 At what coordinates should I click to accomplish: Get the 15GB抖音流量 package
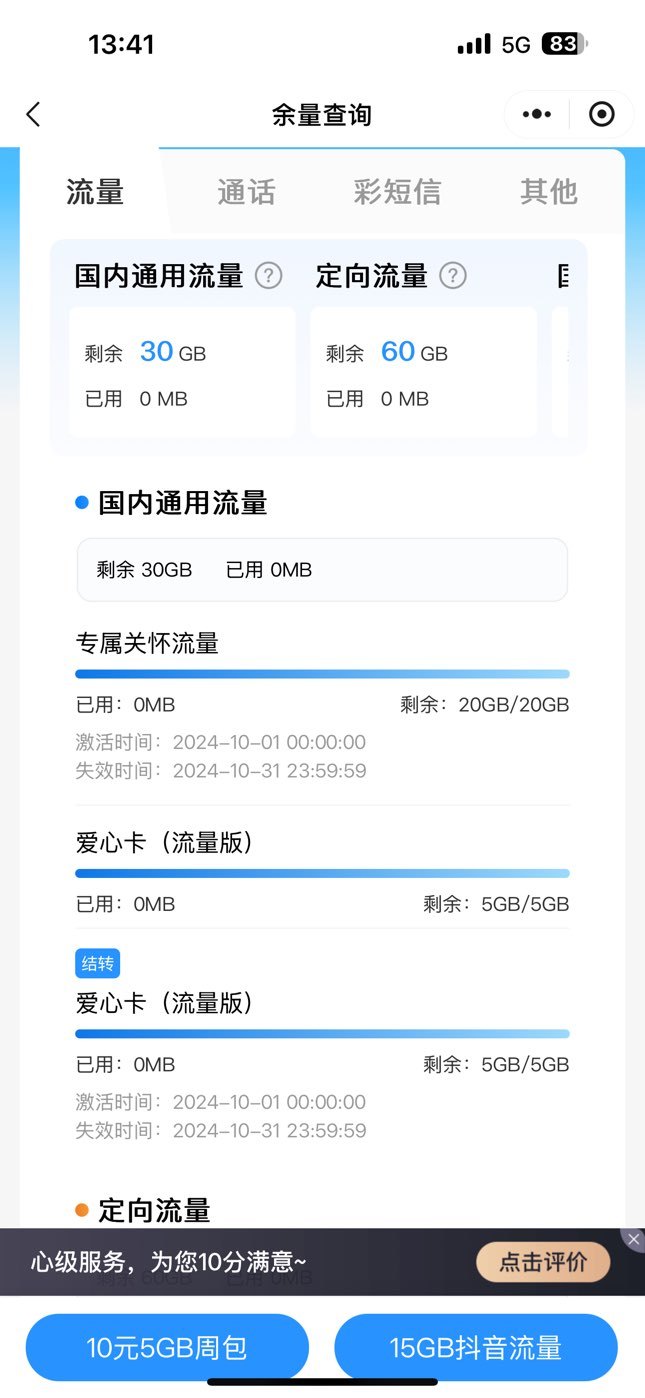coord(476,1347)
